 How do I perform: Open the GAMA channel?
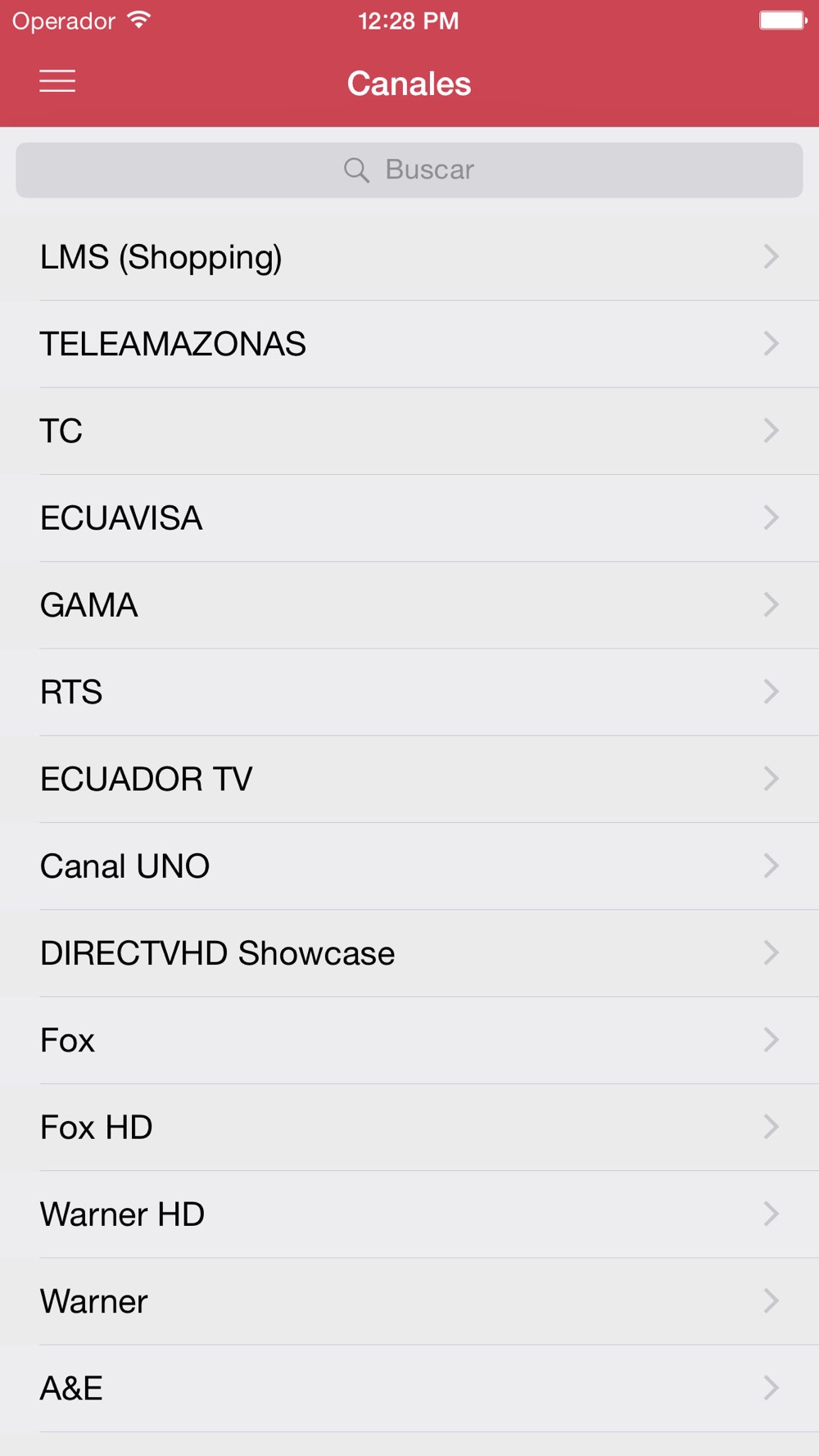tap(409, 605)
